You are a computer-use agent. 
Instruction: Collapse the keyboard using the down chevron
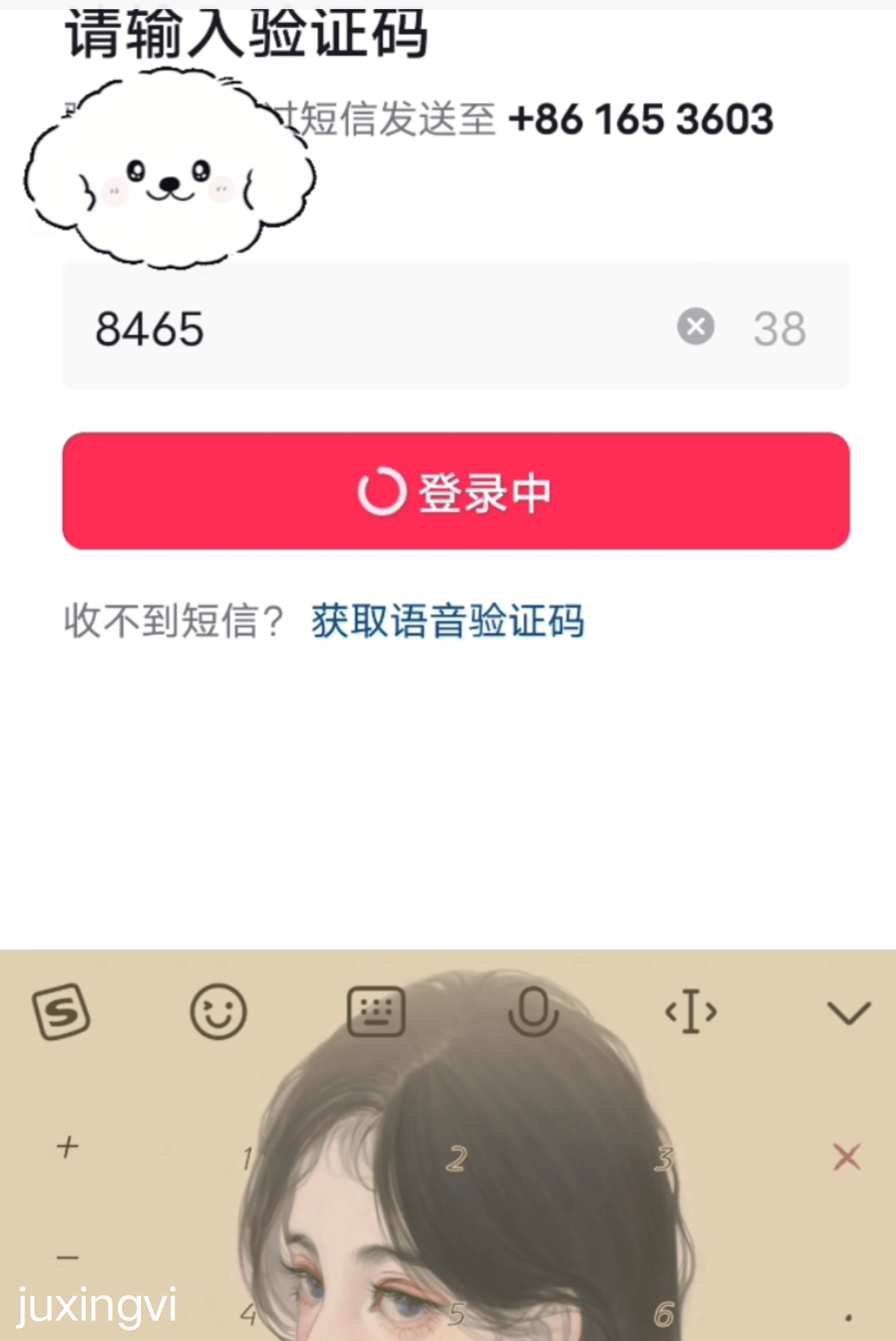point(849,1012)
